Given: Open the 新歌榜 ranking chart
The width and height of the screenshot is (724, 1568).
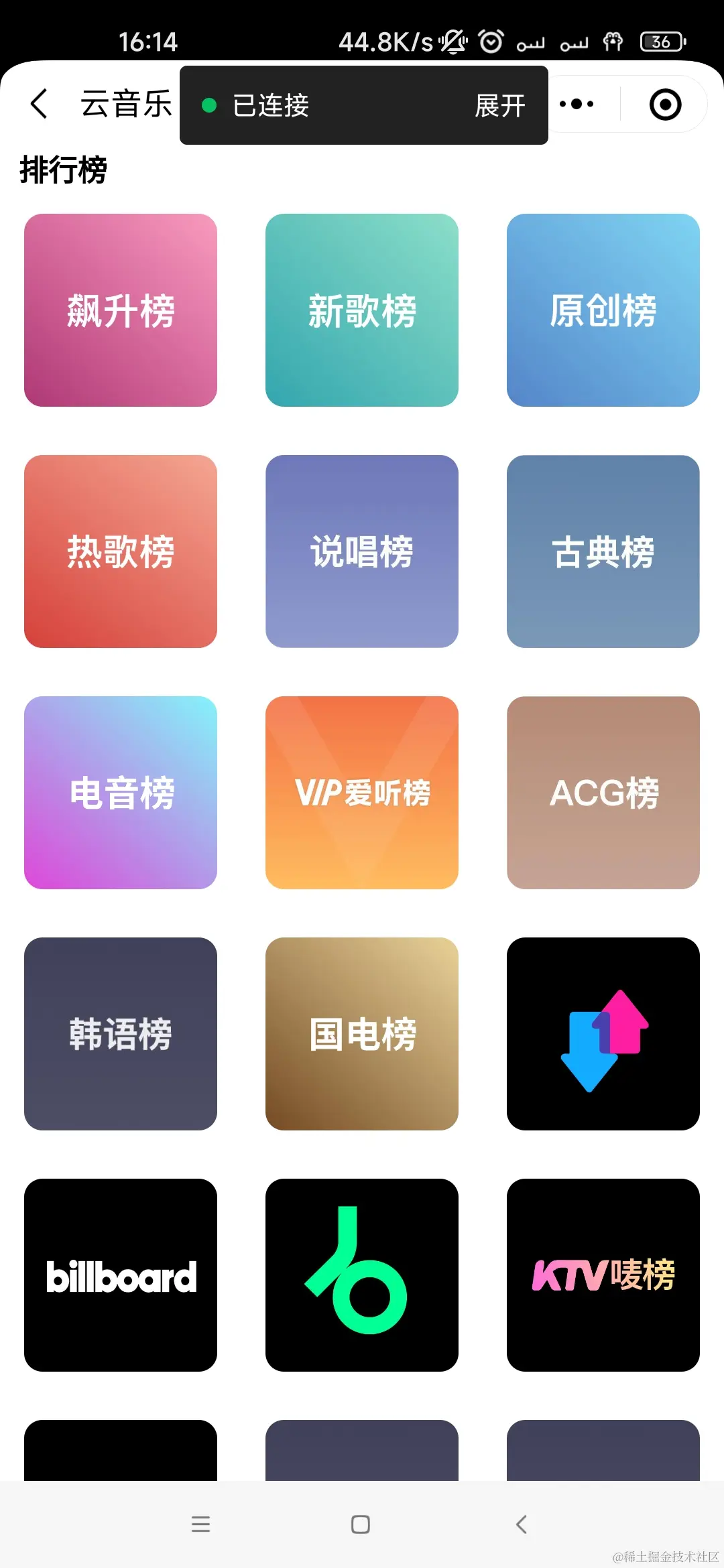Looking at the screenshot, I should (362, 308).
